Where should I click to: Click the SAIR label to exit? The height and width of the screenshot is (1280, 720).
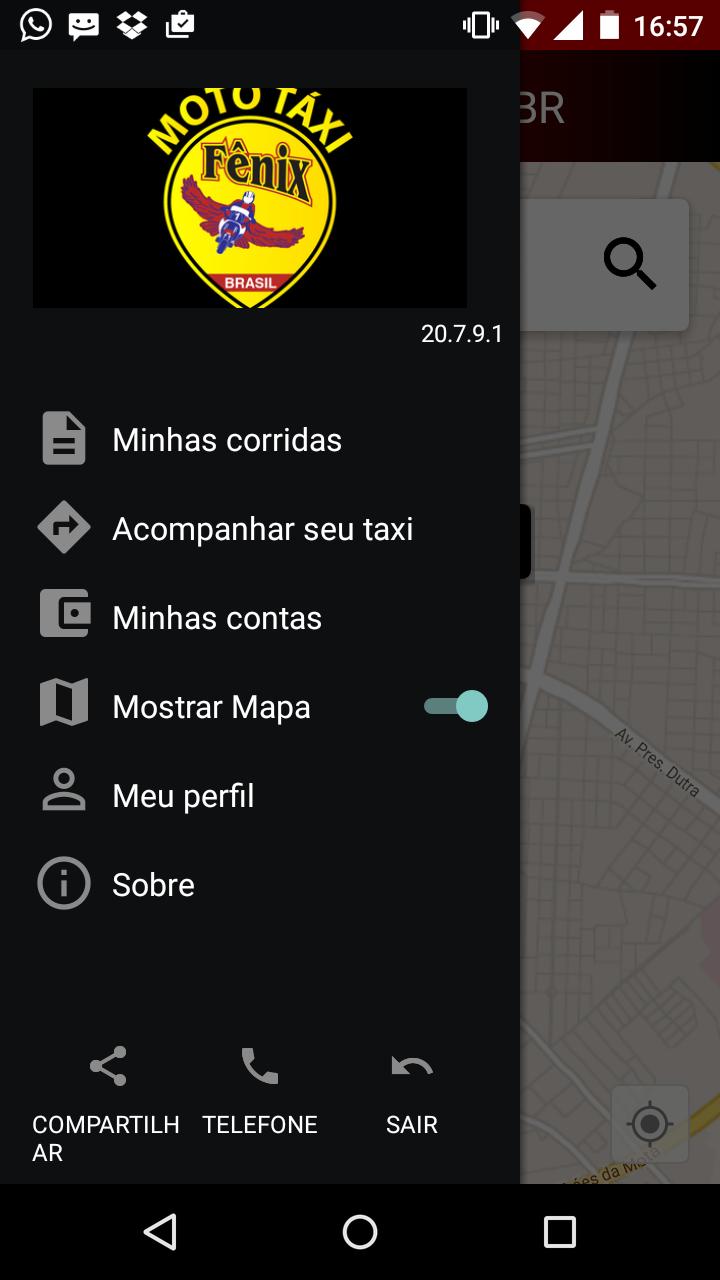[x=411, y=1124]
